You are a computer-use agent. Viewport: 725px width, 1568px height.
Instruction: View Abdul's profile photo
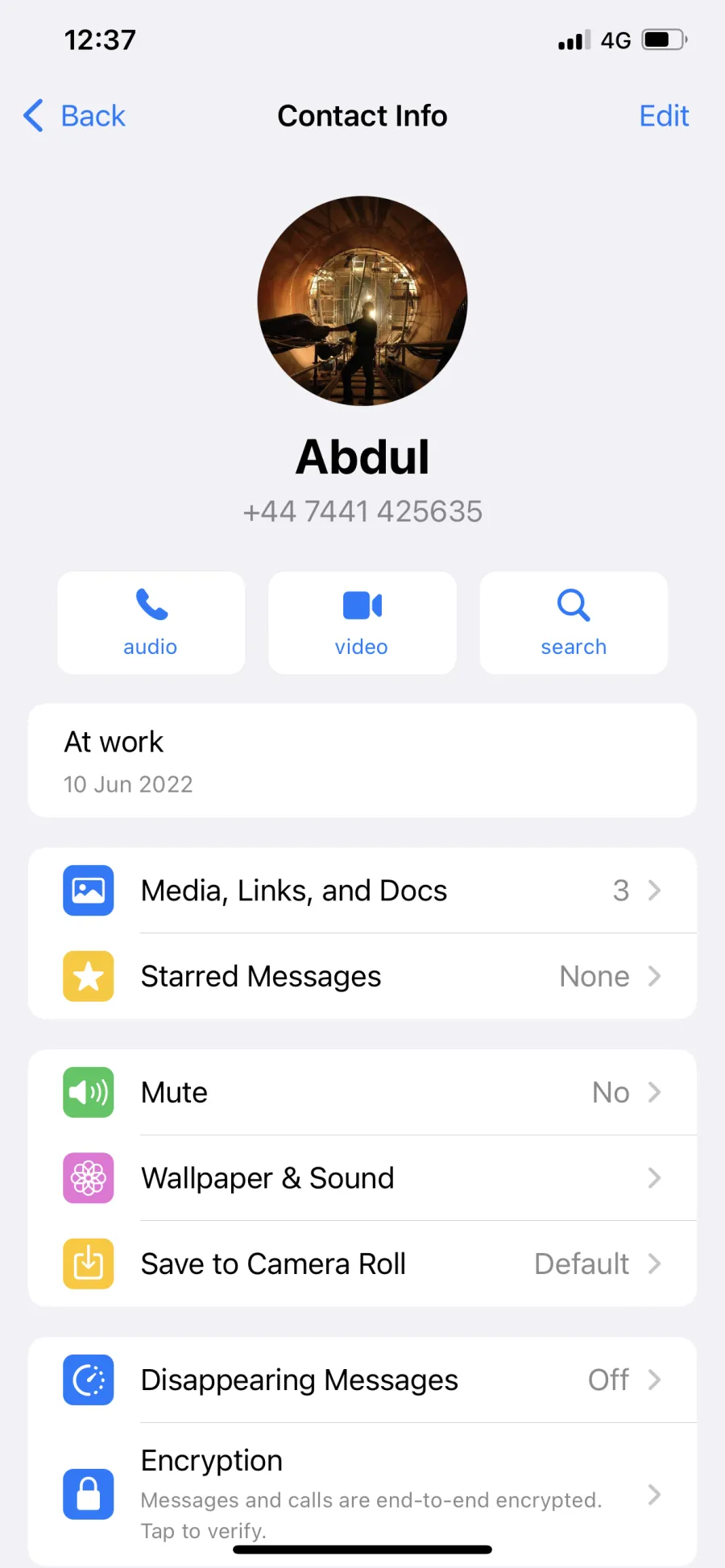(362, 300)
